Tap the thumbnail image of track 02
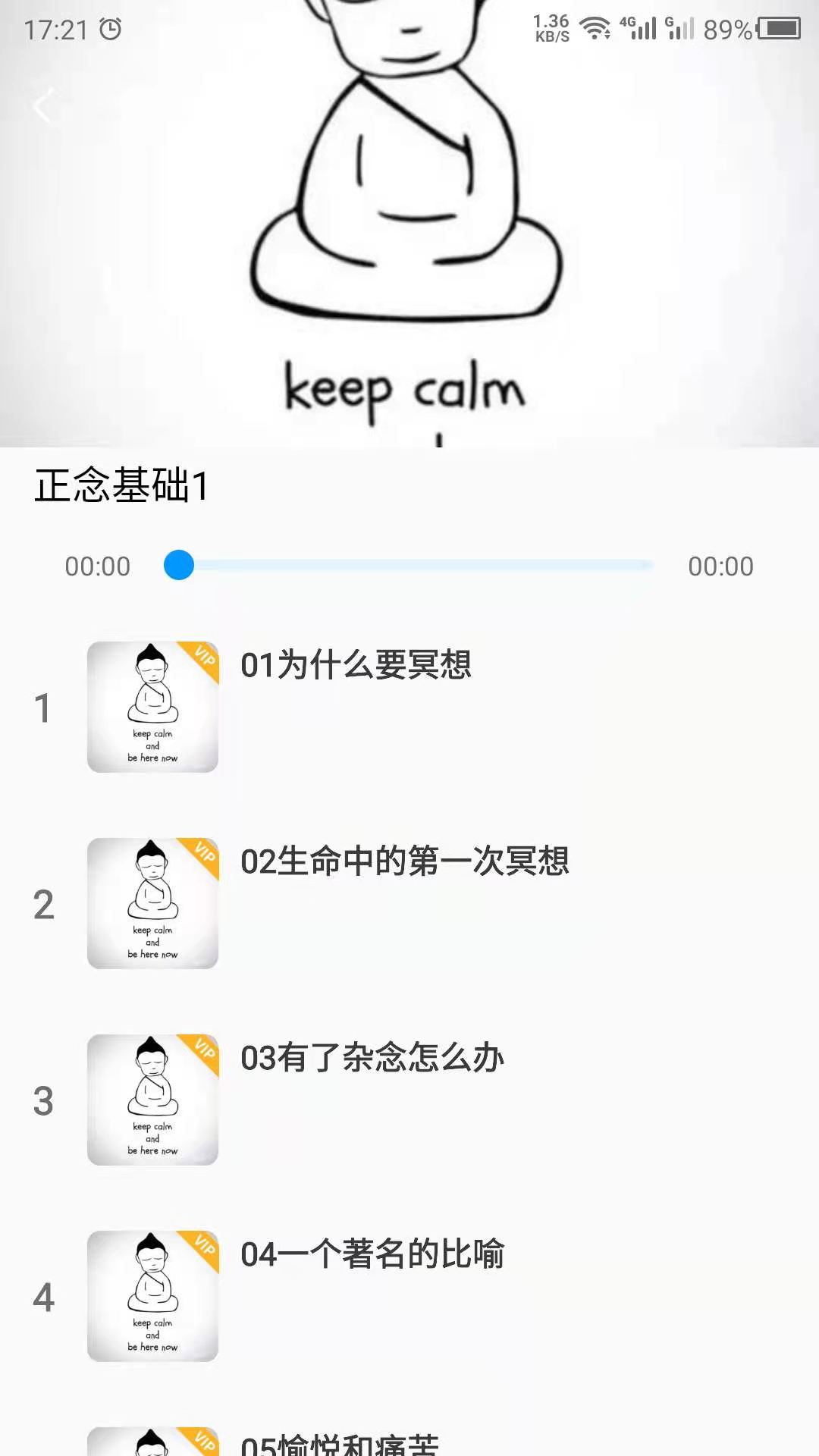This screenshot has height=1456, width=819. (x=152, y=902)
